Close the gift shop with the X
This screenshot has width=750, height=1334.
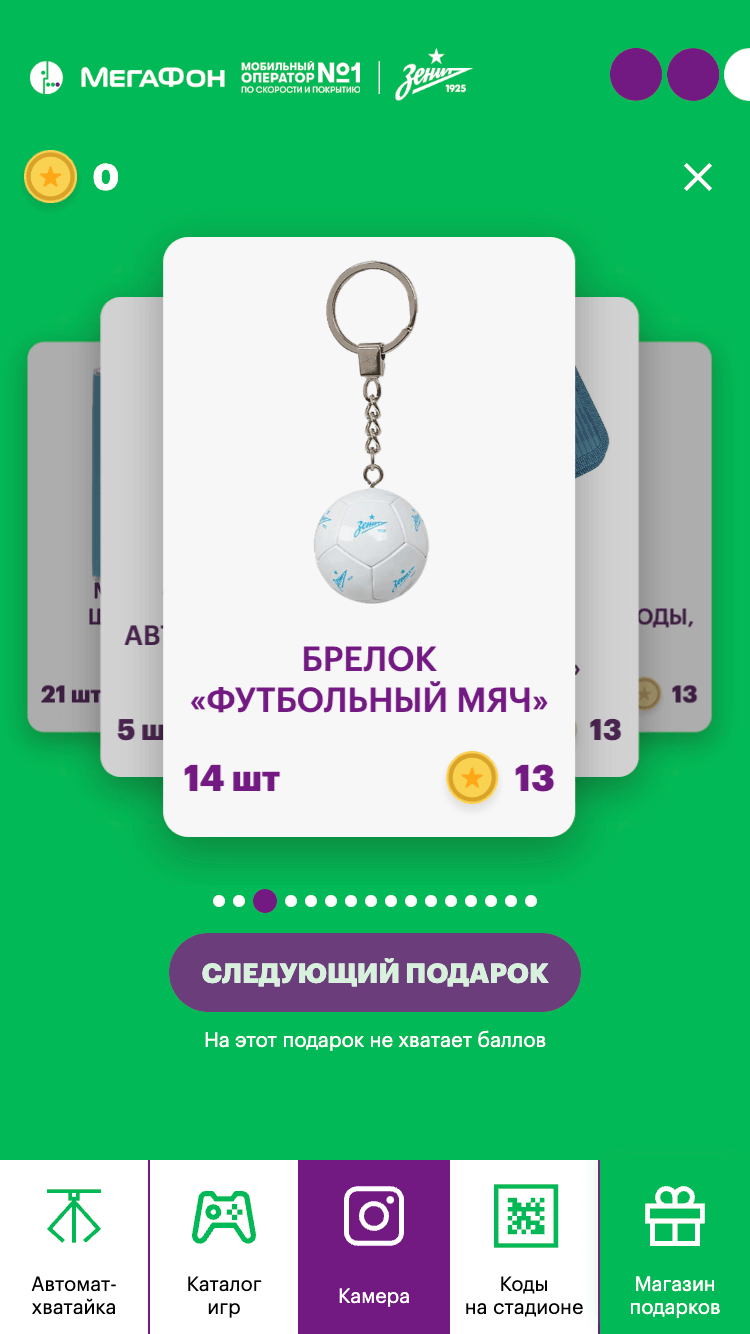click(x=697, y=178)
